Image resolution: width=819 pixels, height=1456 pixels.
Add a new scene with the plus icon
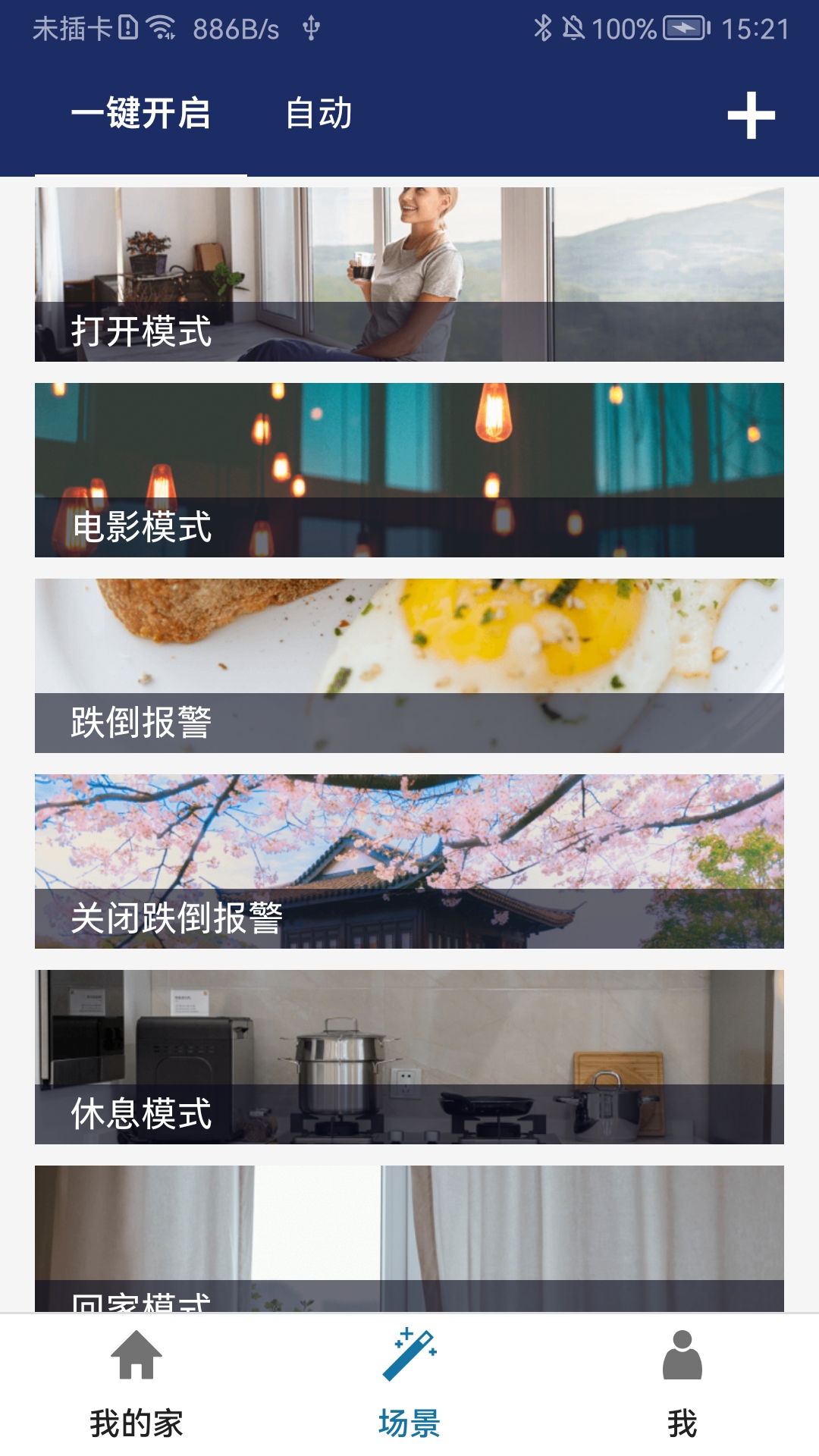tap(751, 115)
